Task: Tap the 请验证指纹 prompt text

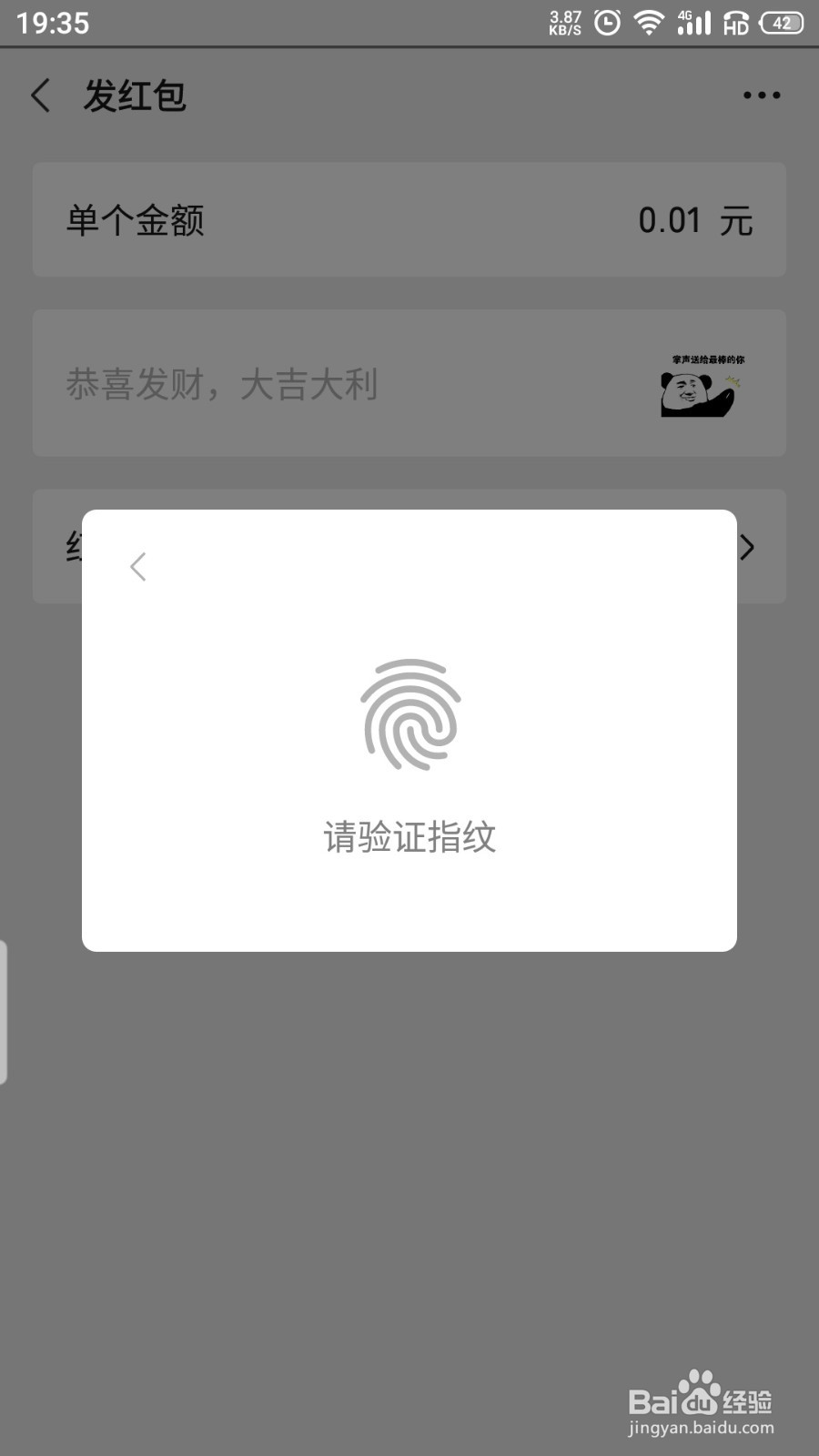Action: [409, 838]
